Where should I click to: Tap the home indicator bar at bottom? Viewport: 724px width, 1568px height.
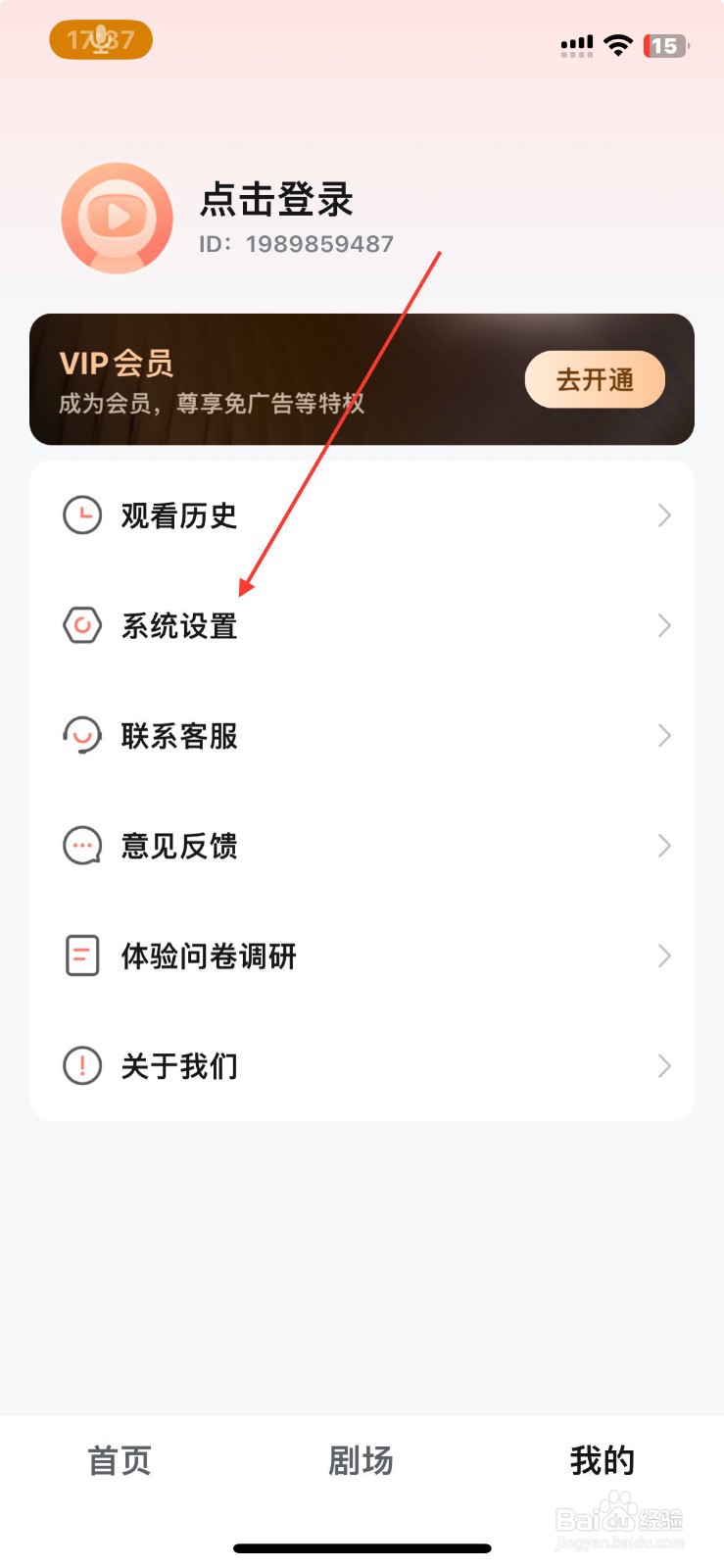(362, 1546)
